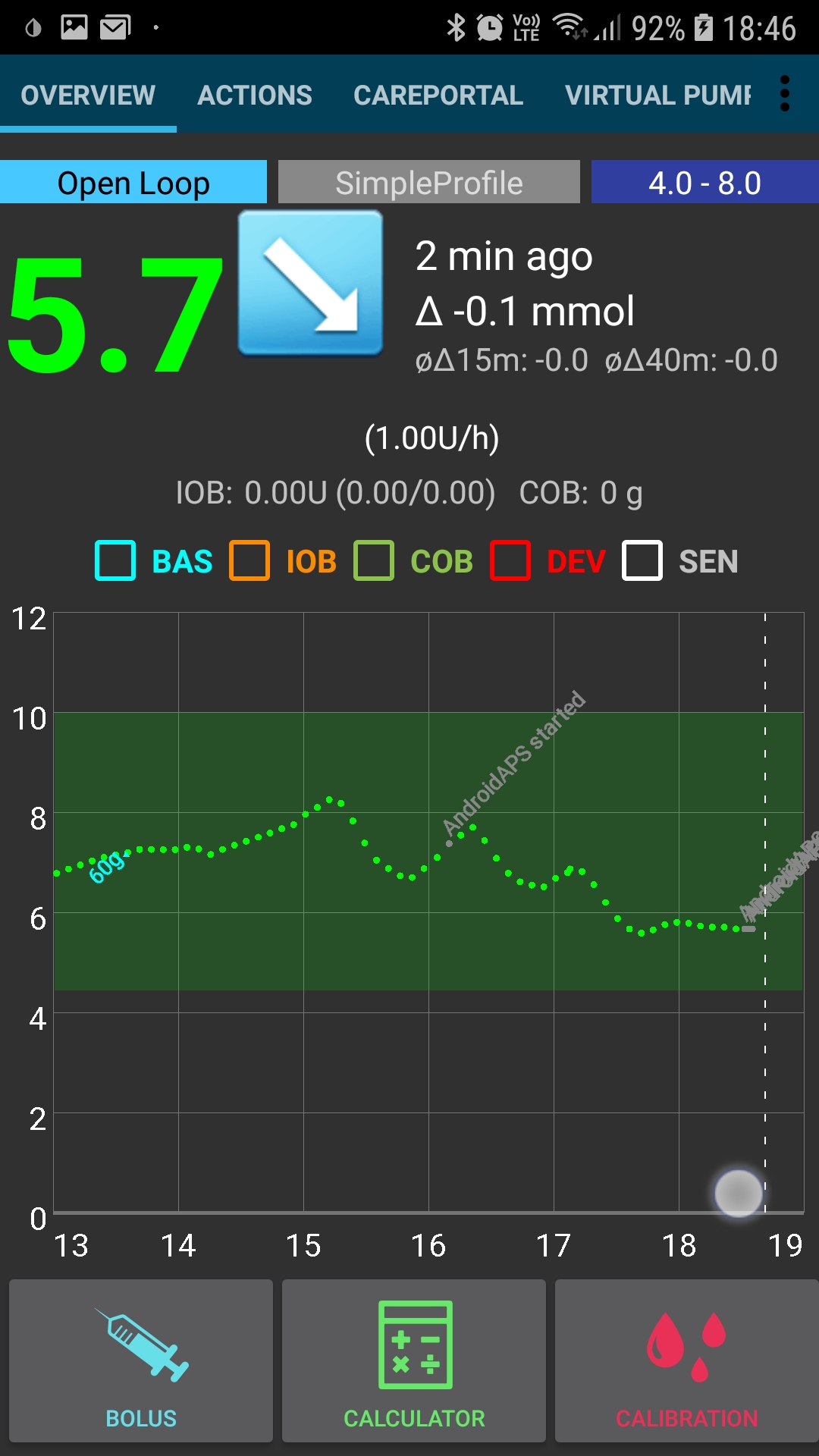Launch the bolus Calculator

click(x=414, y=1361)
